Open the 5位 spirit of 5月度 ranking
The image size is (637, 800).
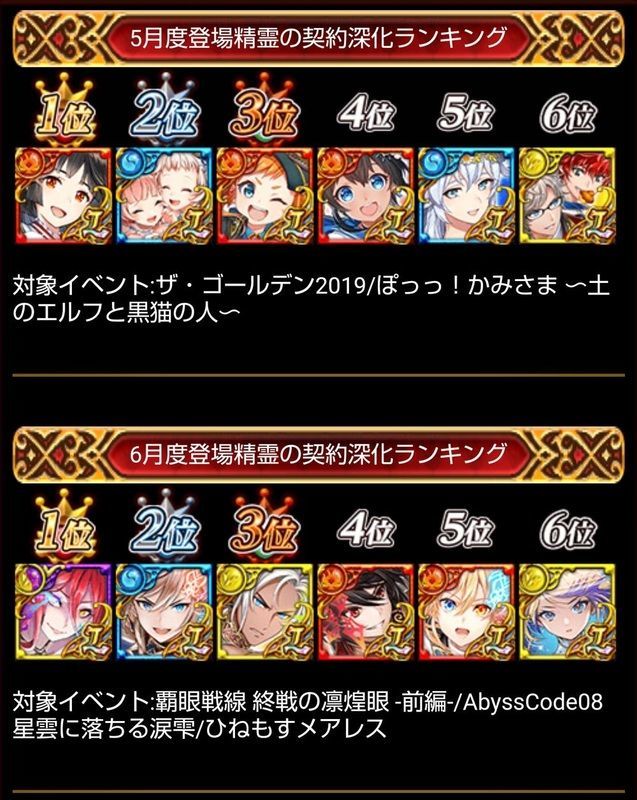point(466,196)
